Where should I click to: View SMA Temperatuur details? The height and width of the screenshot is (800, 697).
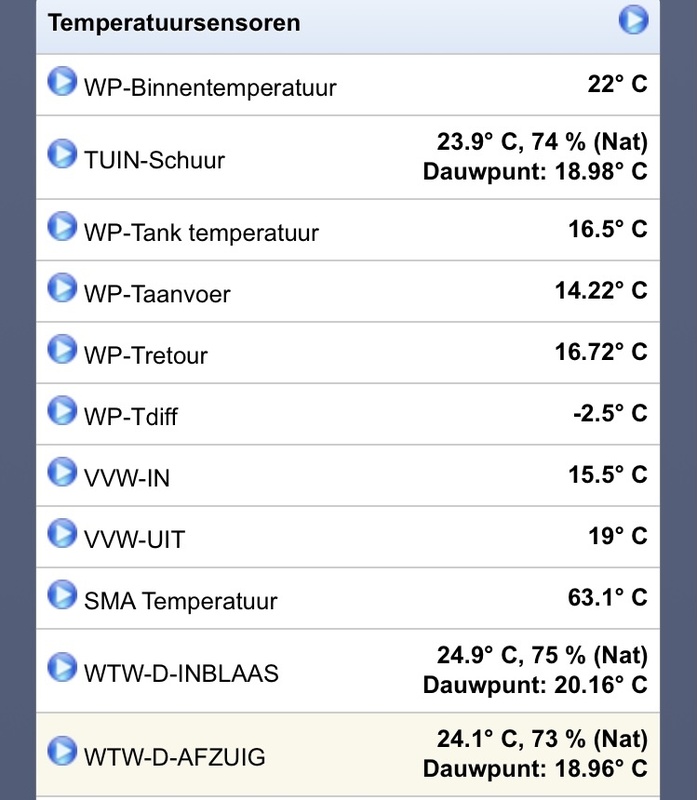[347, 599]
